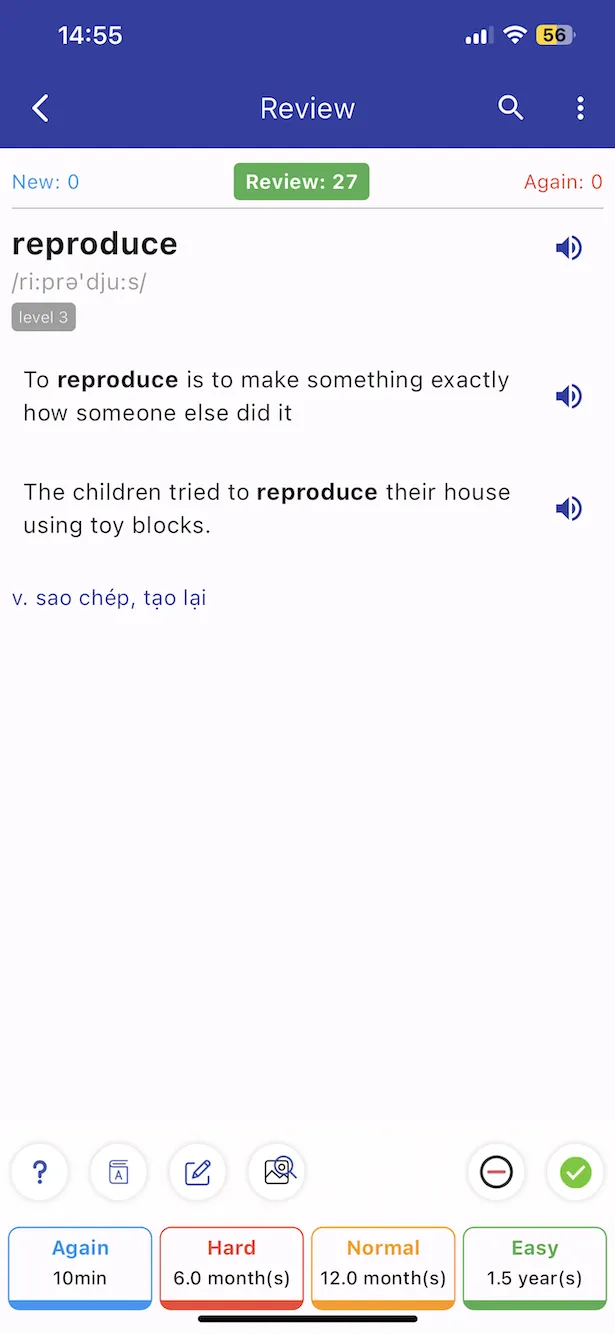Mark the card as Easy

[534, 1265]
